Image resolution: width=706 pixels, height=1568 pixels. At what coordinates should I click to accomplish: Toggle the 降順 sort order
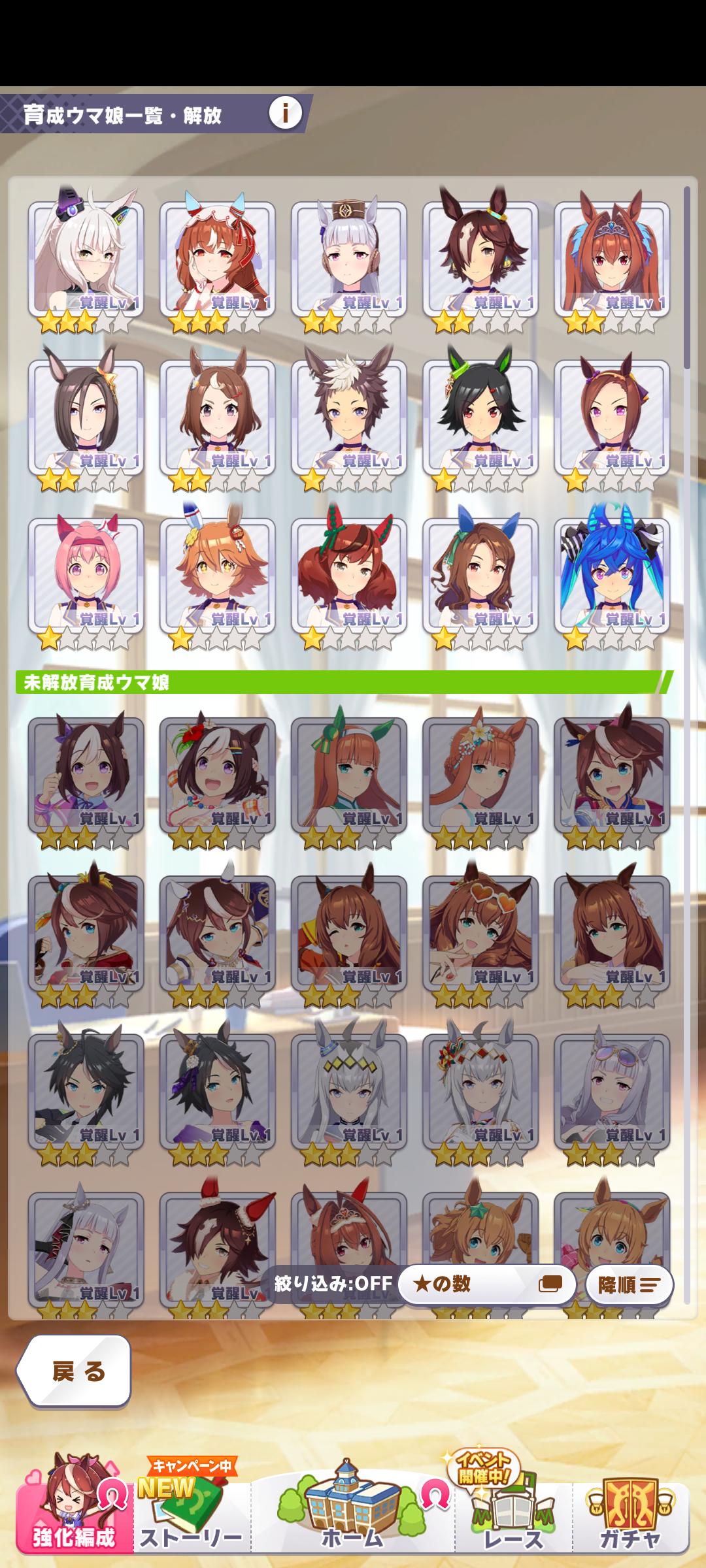(629, 1285)
